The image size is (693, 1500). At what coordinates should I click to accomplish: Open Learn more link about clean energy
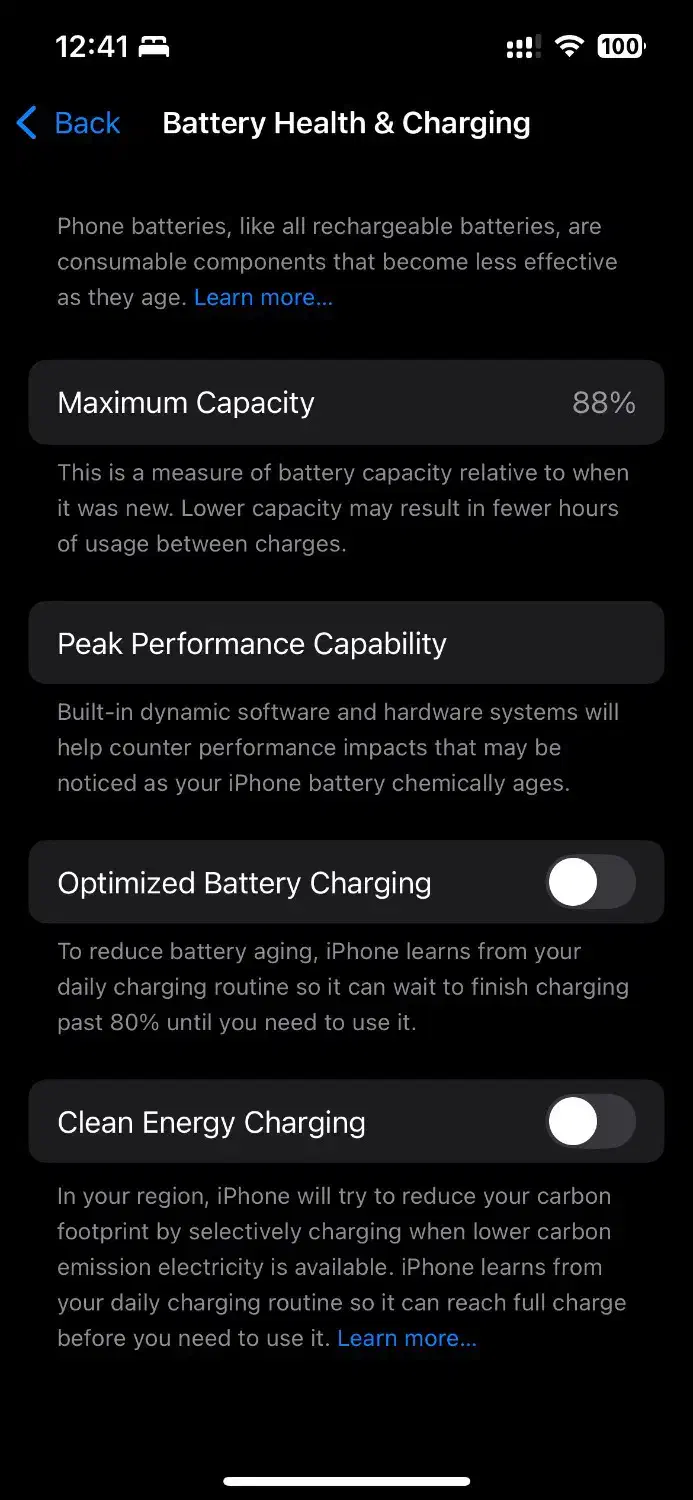(406, 1338)
